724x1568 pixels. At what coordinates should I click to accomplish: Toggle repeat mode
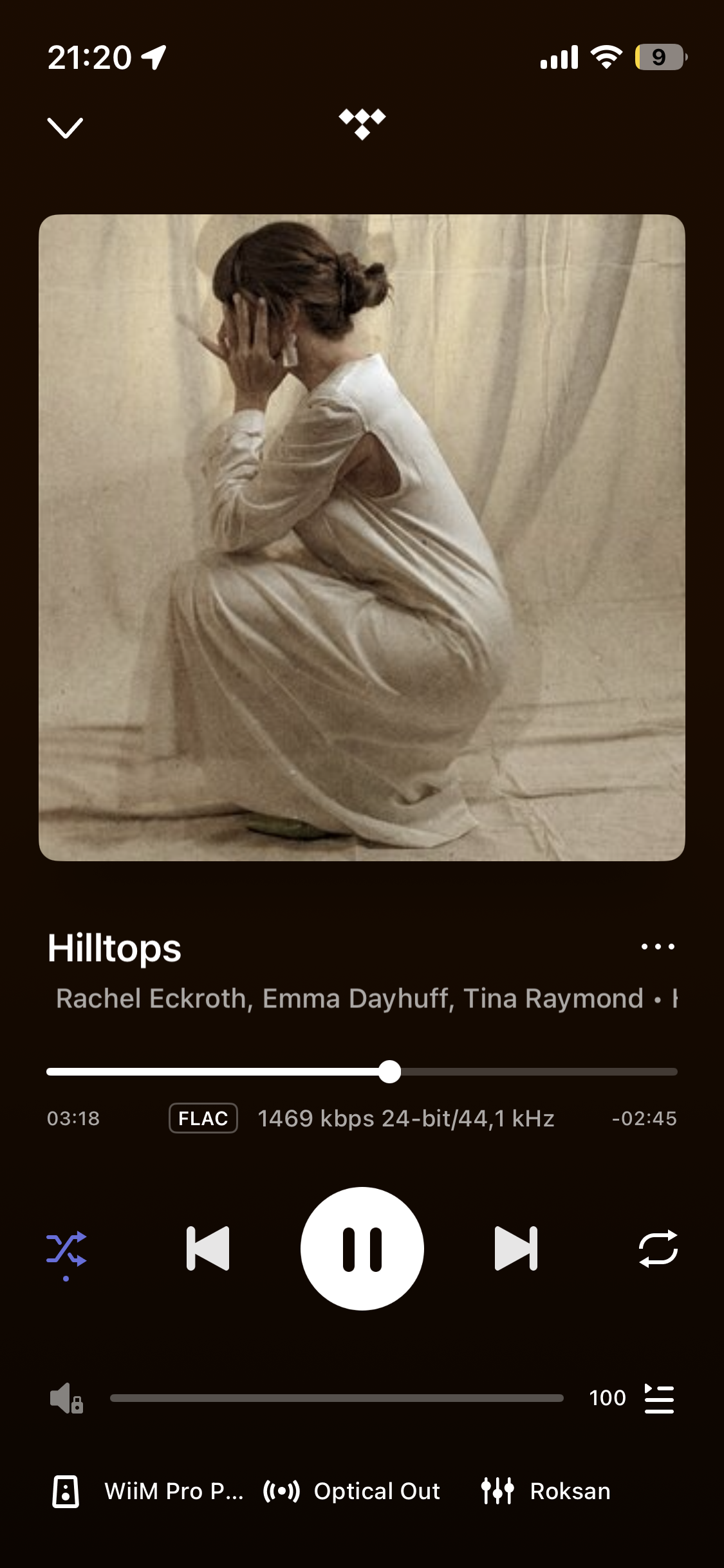658,1249
